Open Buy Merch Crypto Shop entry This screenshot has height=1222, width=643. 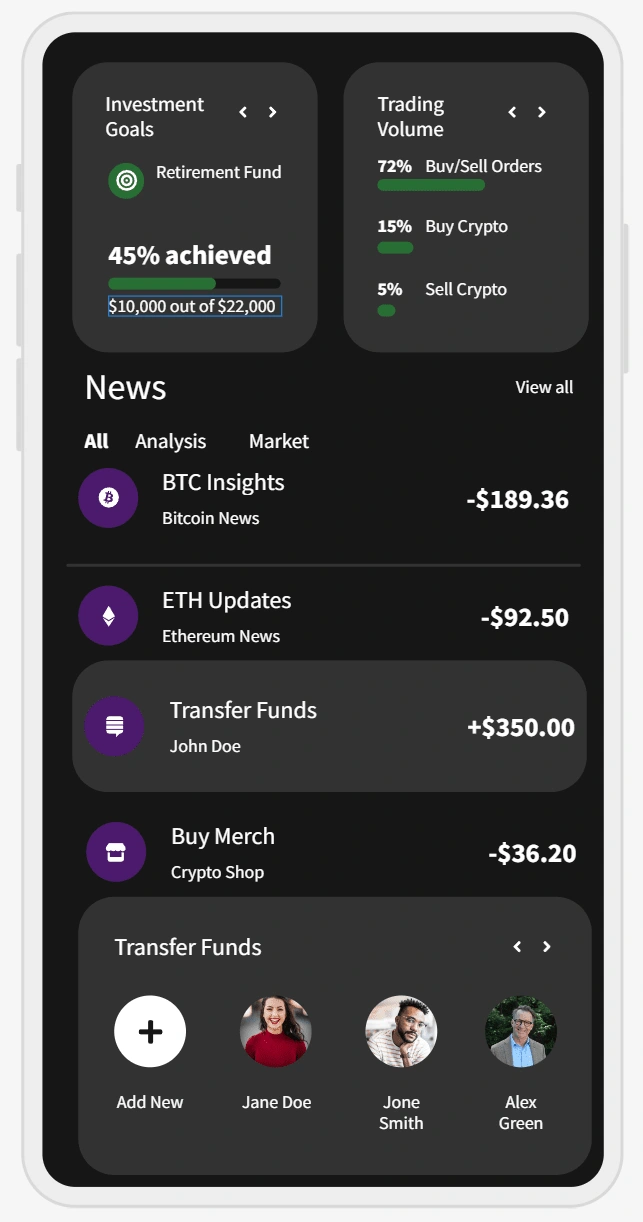pyautogui.click(x=330, y=853)
